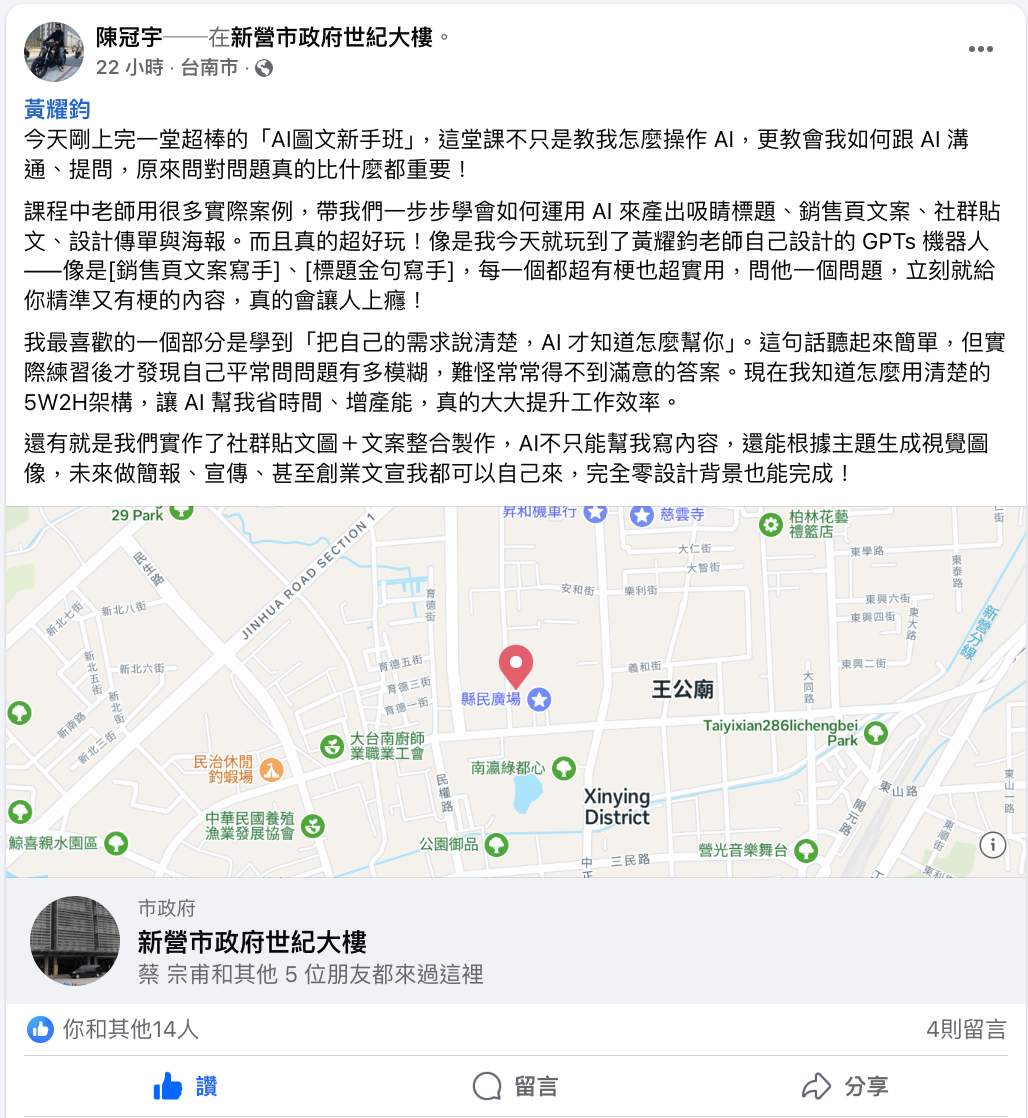Open the 4則留言 comments count

pos(965,1029)
